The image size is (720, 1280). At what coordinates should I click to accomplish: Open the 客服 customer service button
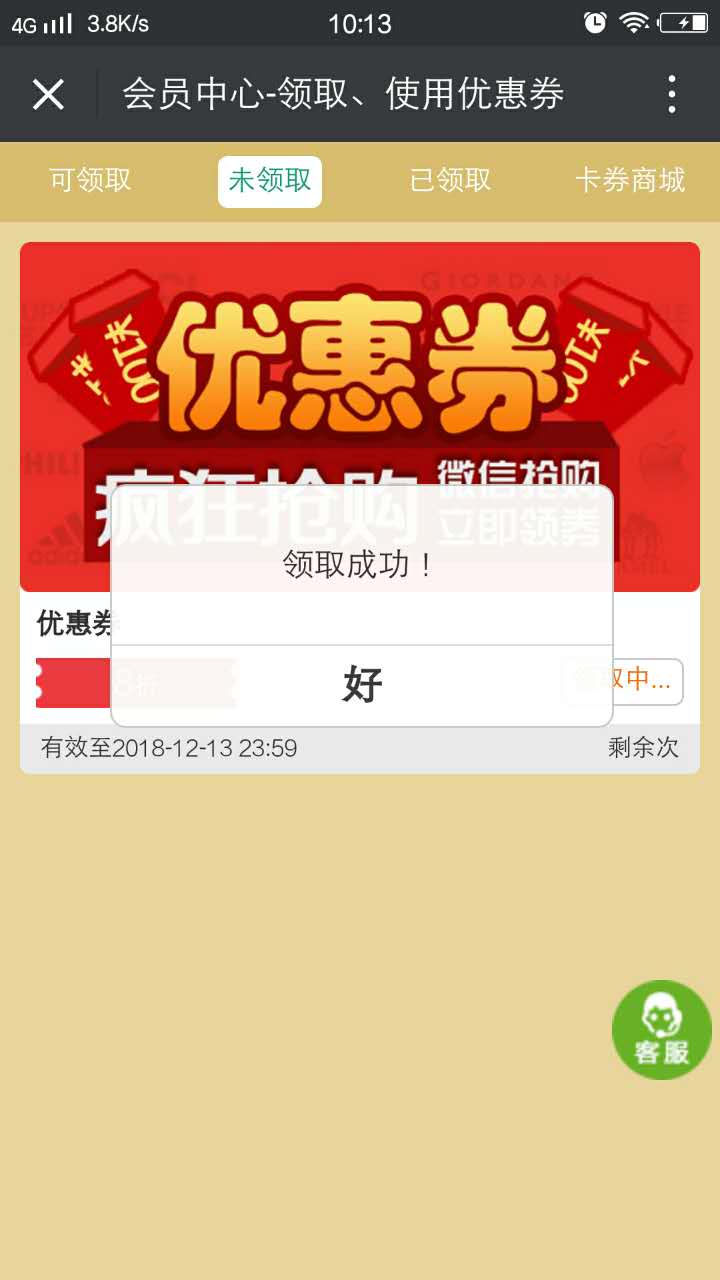coord(662,1030)
